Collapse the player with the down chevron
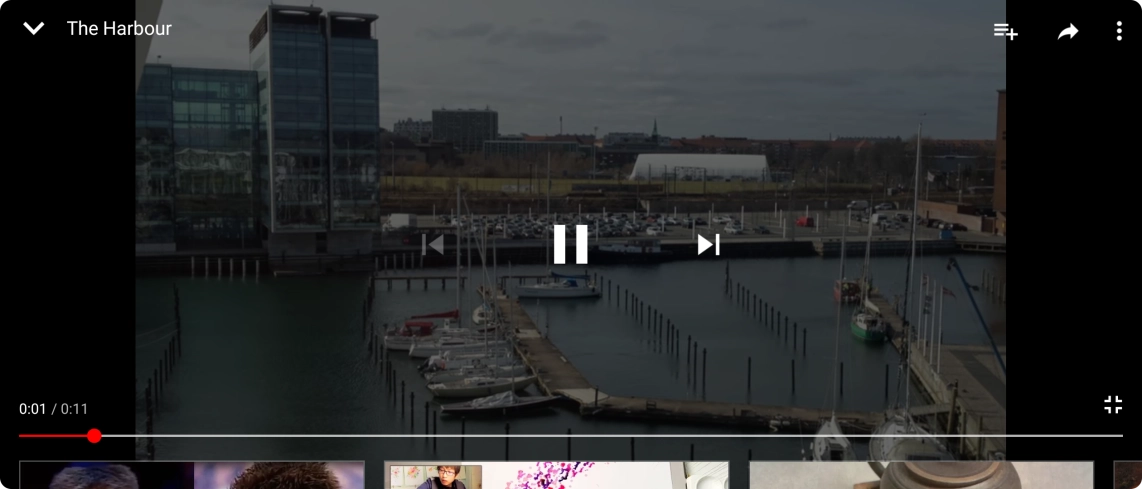The image size is (1142, 489). click(x=34, y=29)
